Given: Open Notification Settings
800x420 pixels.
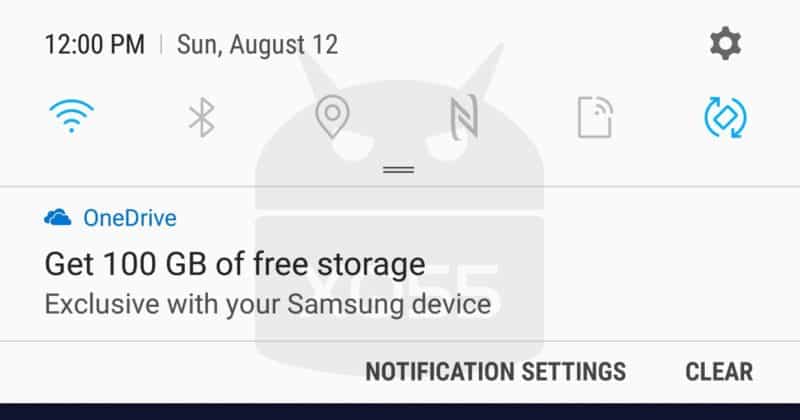Looking at the screenshot, I should click(x=495, y=372).
